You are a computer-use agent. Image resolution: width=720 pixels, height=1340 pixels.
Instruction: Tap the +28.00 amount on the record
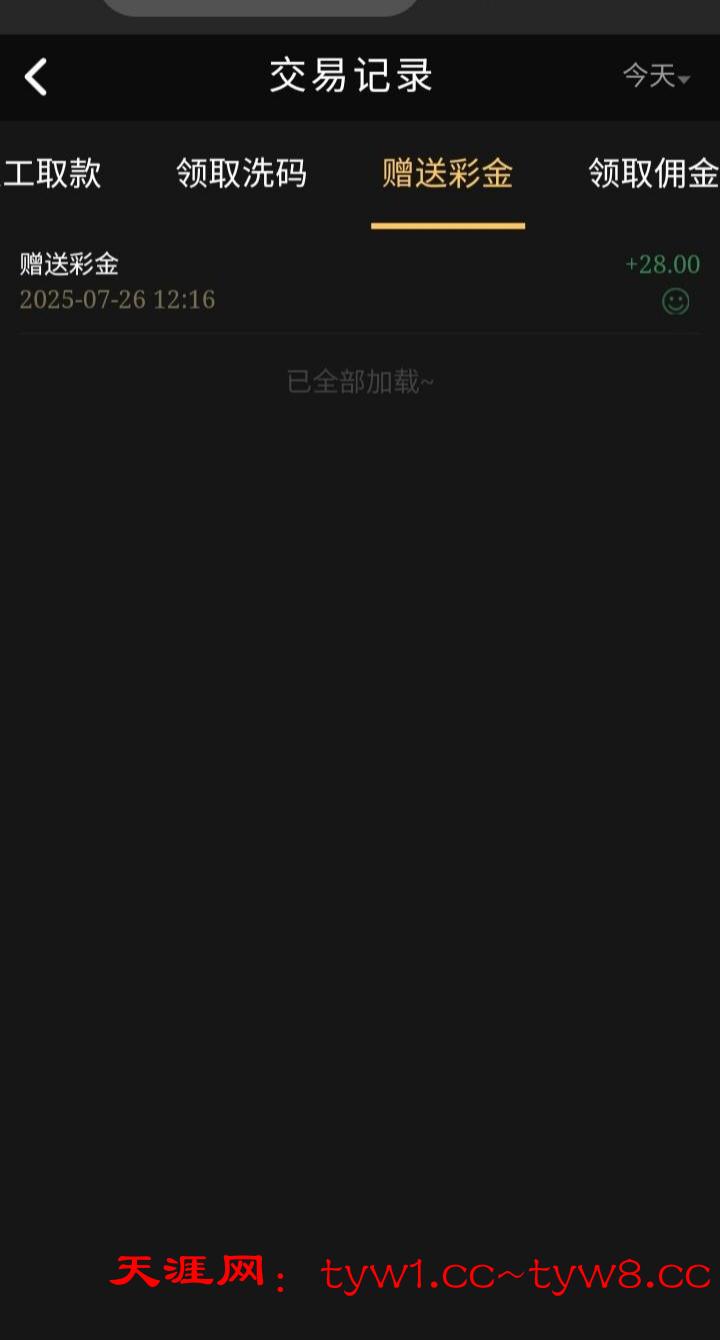[x=663, y=265]
